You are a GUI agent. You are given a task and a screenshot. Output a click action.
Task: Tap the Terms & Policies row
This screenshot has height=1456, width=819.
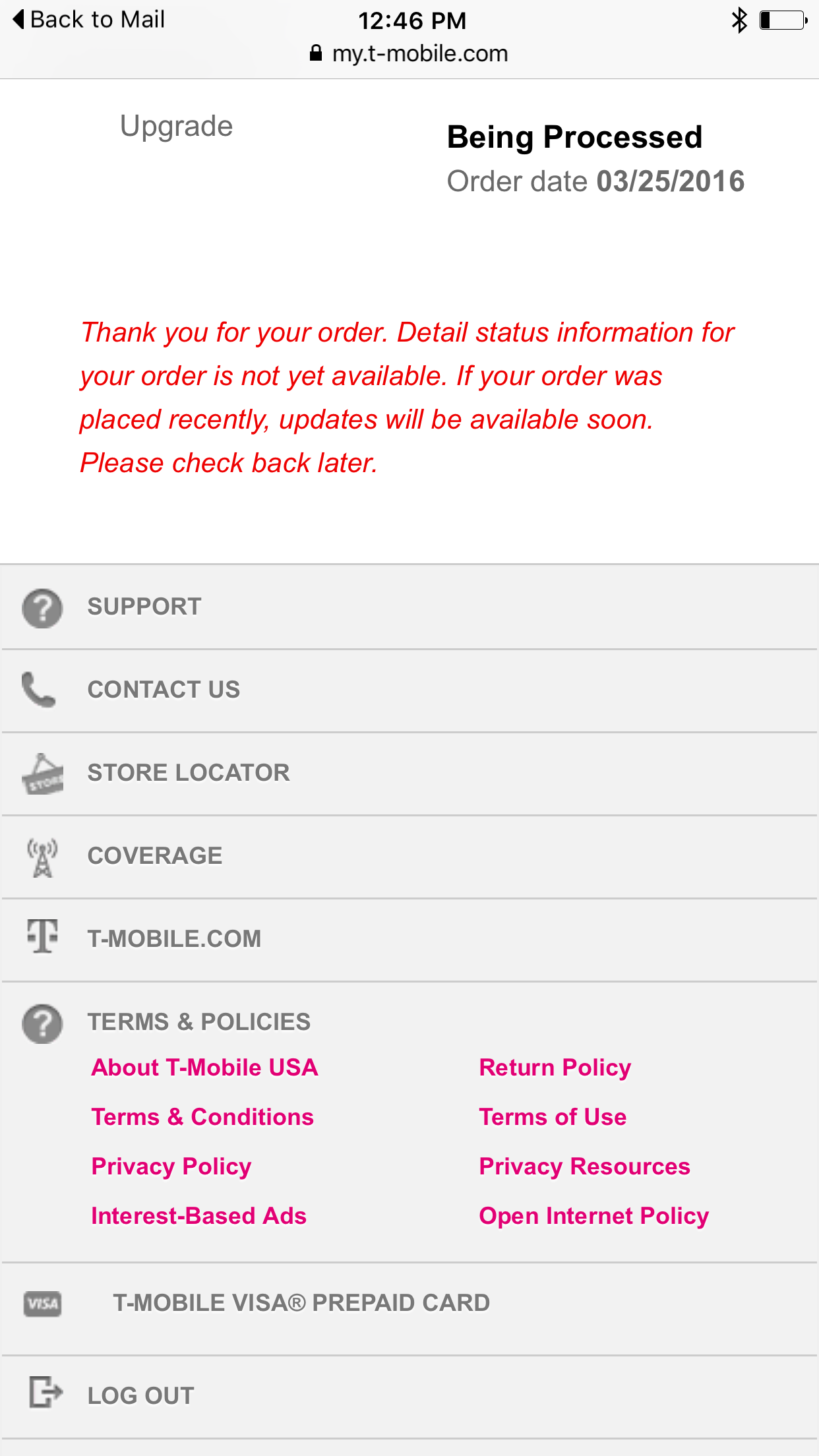tap(199, 1022)
